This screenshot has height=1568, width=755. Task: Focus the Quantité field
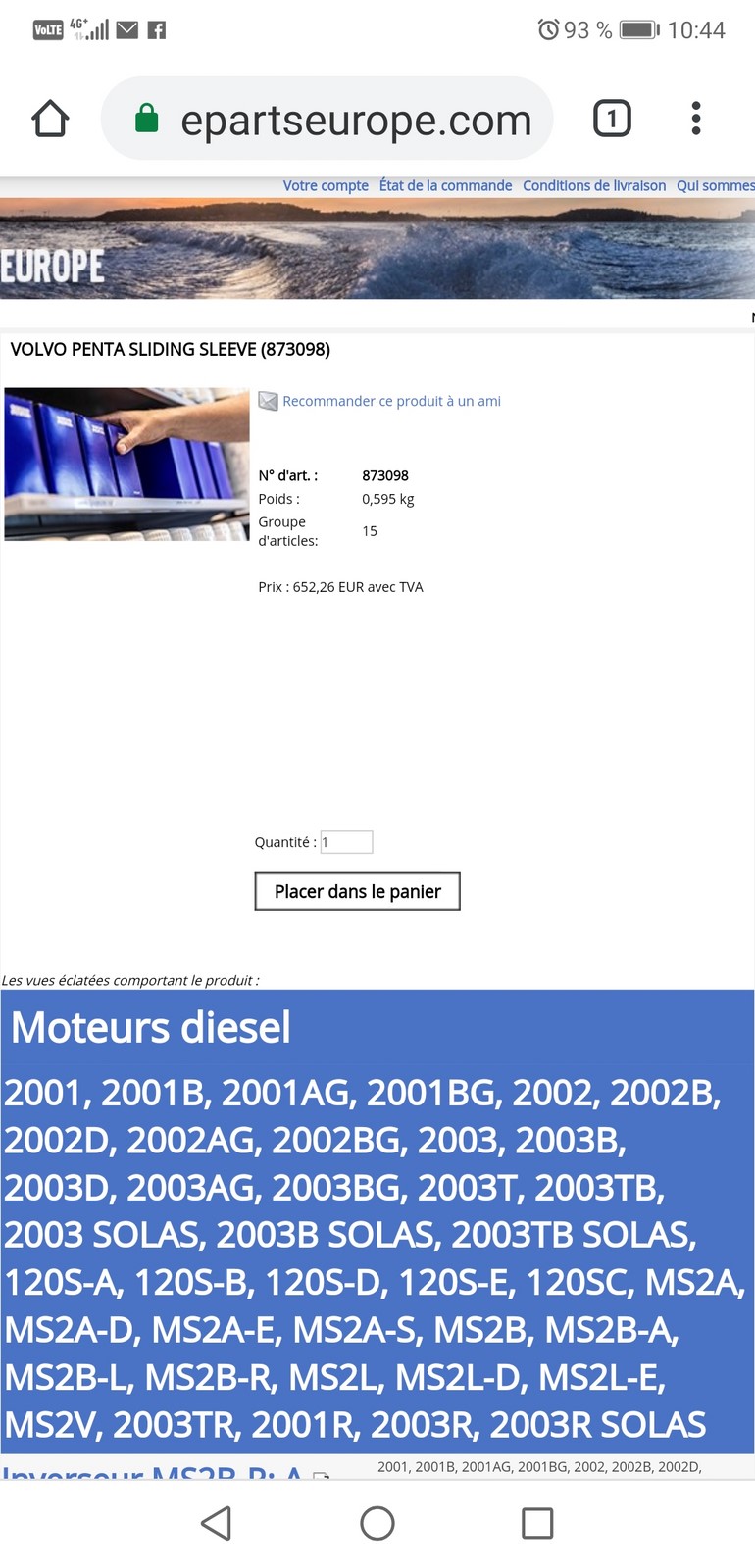click(x=347, y=842)
